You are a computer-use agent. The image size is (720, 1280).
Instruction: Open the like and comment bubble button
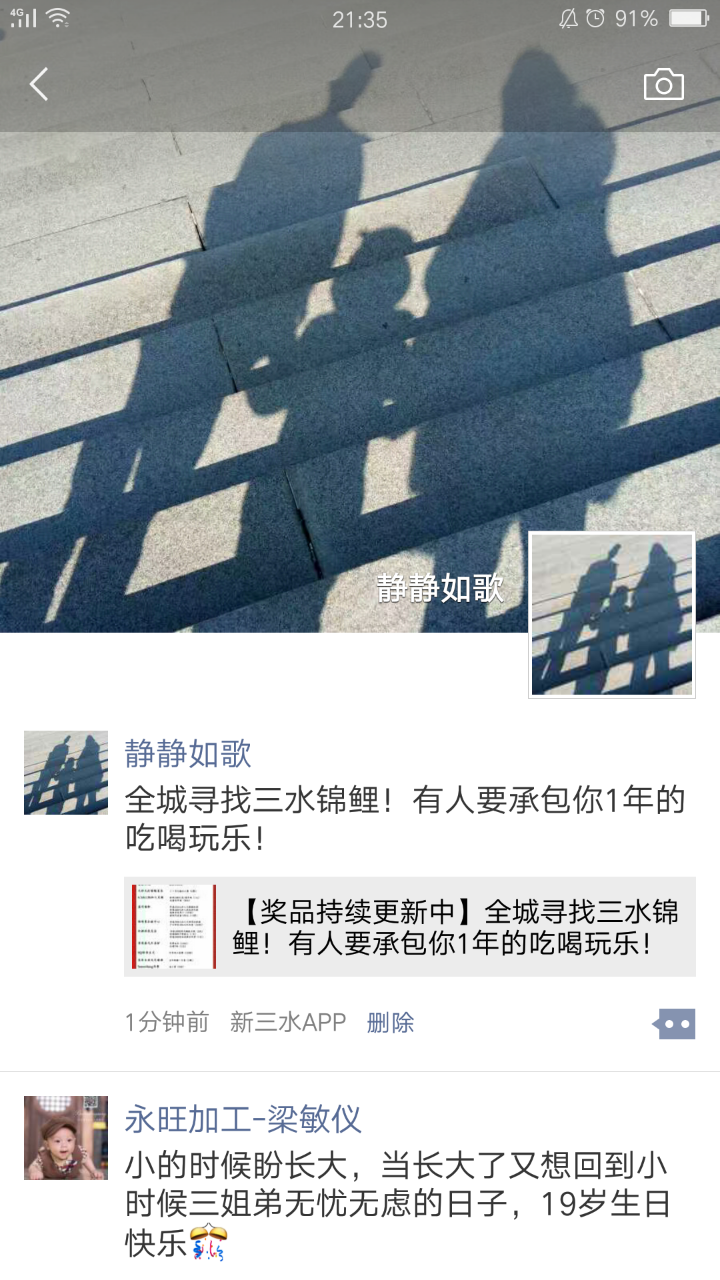point(674,1023)
